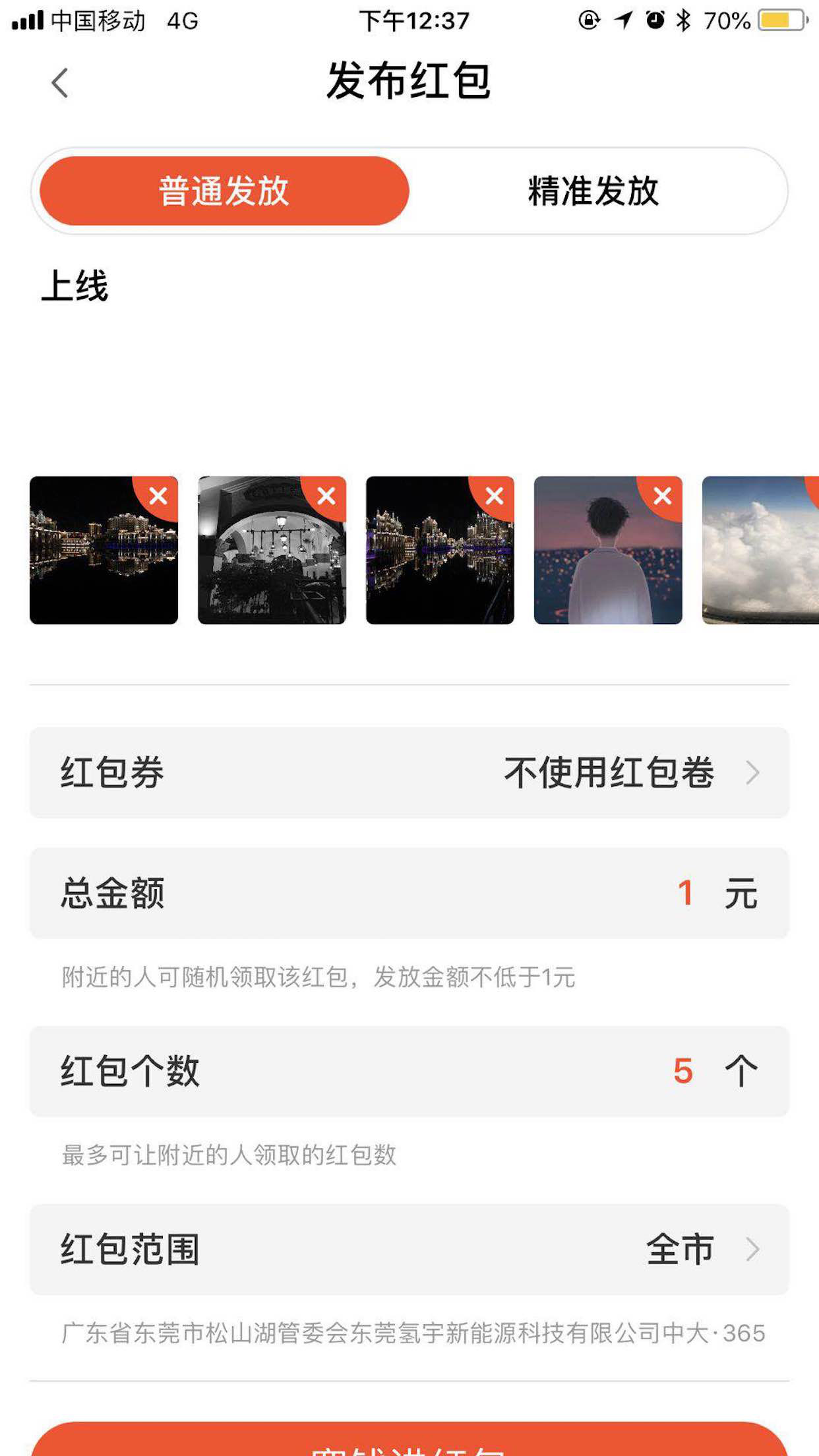Remove the anime boy illustration photo

[x=663, y=496]
